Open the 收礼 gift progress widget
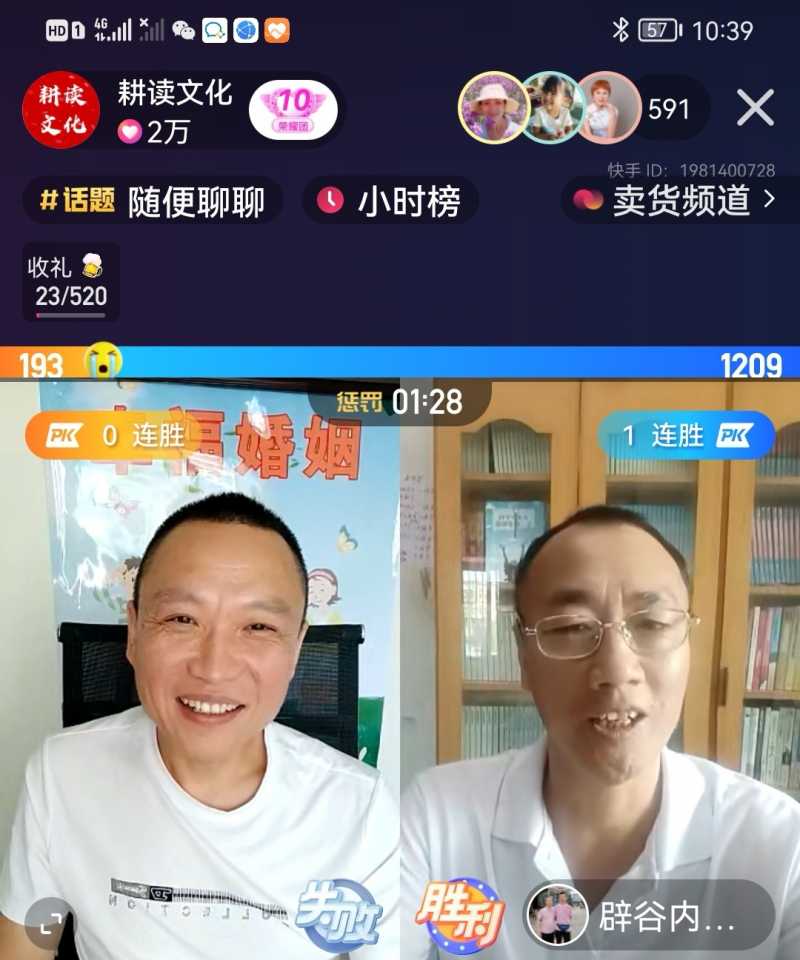800x960 pixels. coord(71,282)
